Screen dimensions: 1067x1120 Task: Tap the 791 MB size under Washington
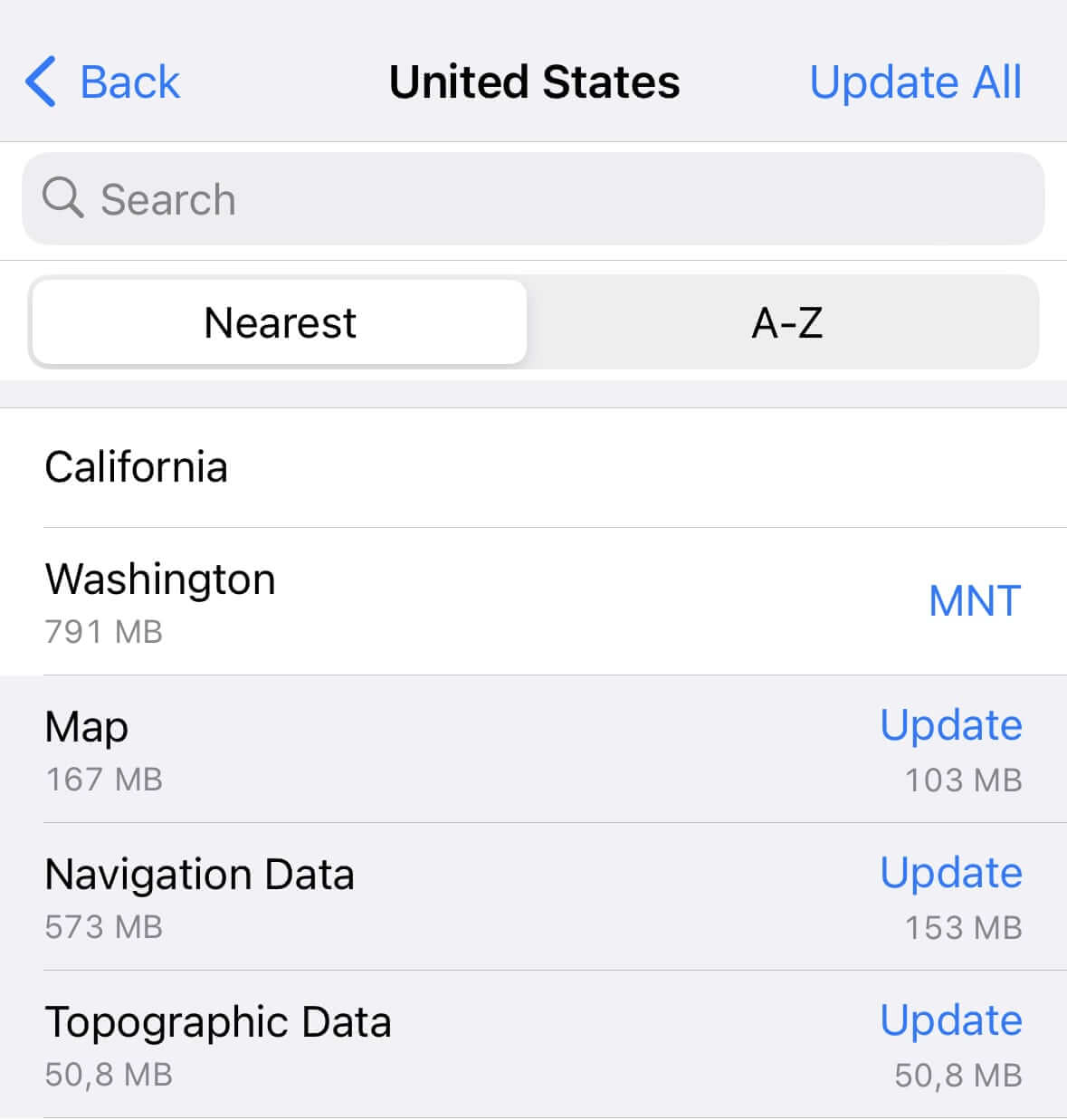(104, 632)
